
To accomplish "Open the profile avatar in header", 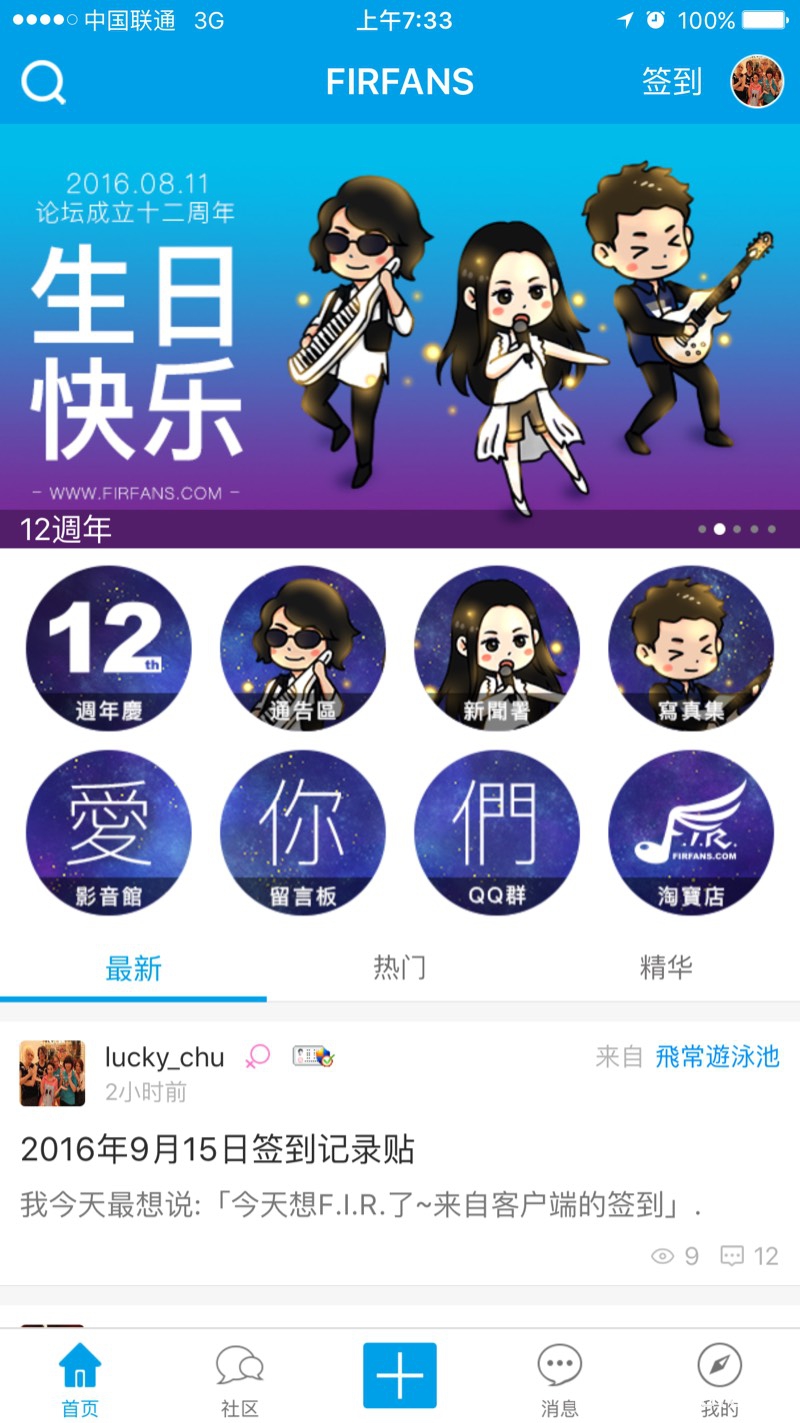I will pyautogui.click(x=757, y=82).
